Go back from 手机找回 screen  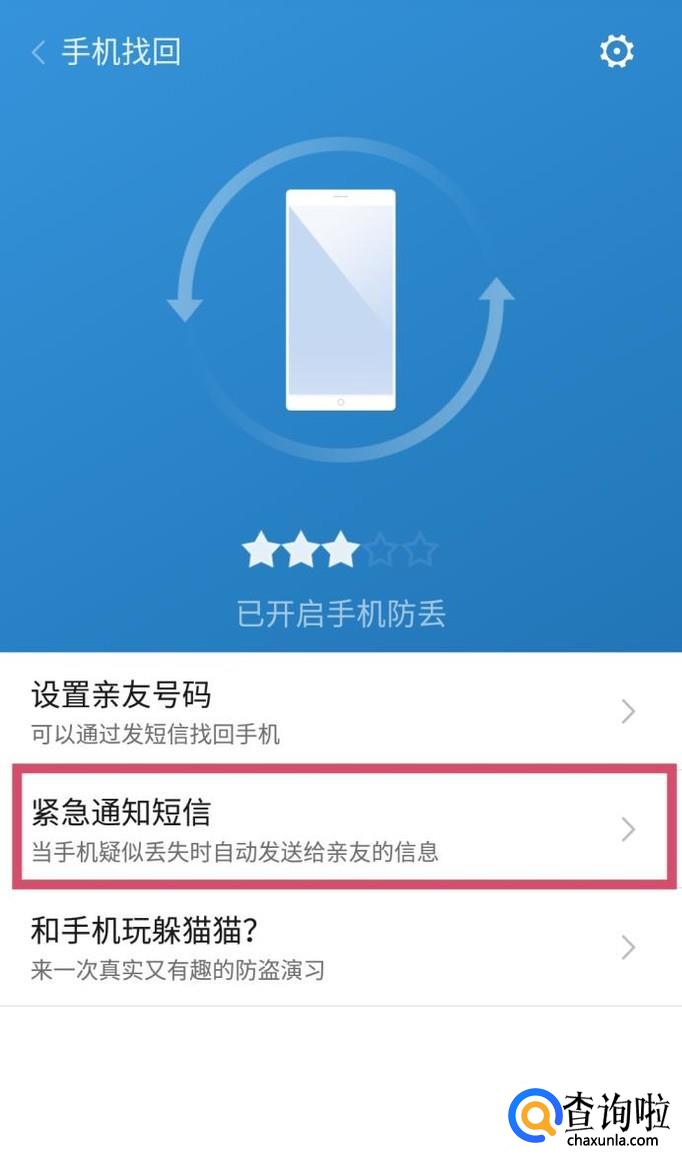point(40,52)
